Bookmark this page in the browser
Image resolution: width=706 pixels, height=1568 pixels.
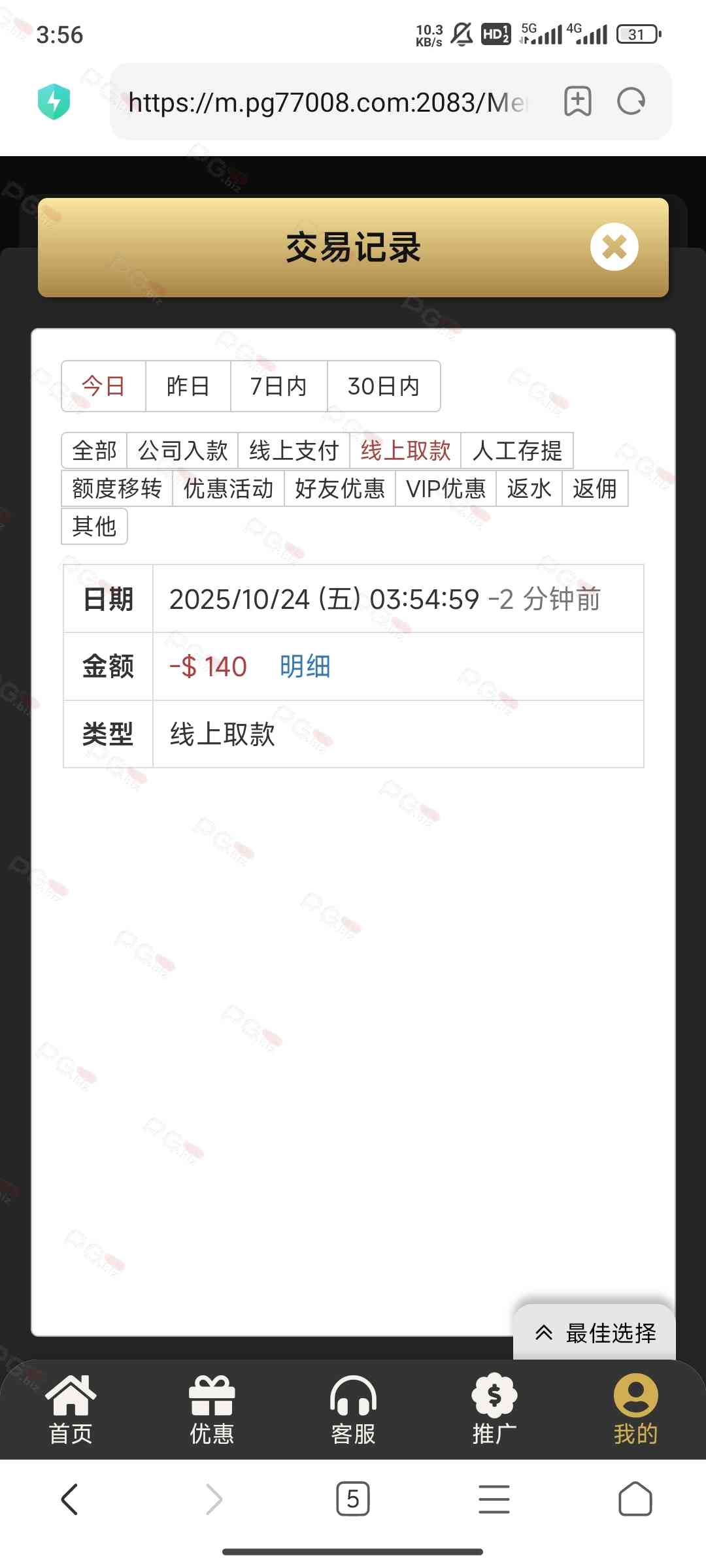(577, 101)
